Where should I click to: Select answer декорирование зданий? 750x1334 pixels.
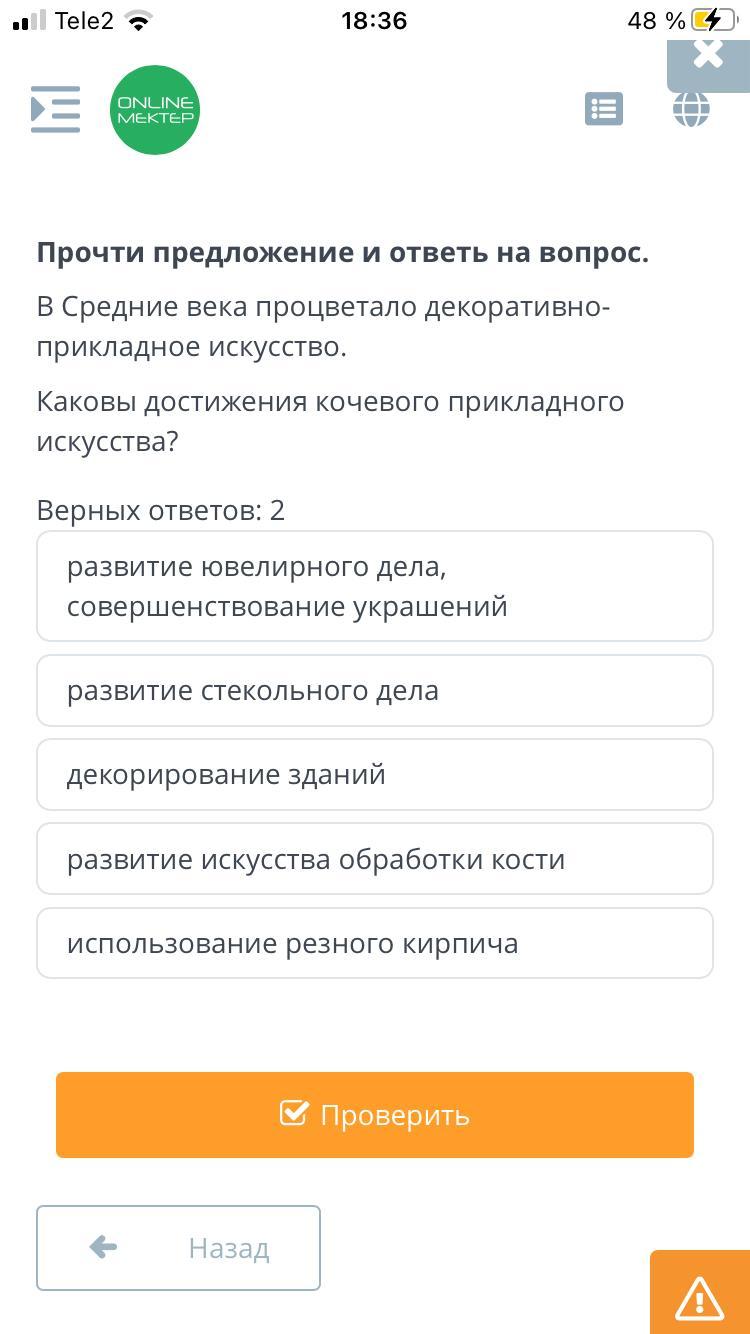(x=375, y=775)
